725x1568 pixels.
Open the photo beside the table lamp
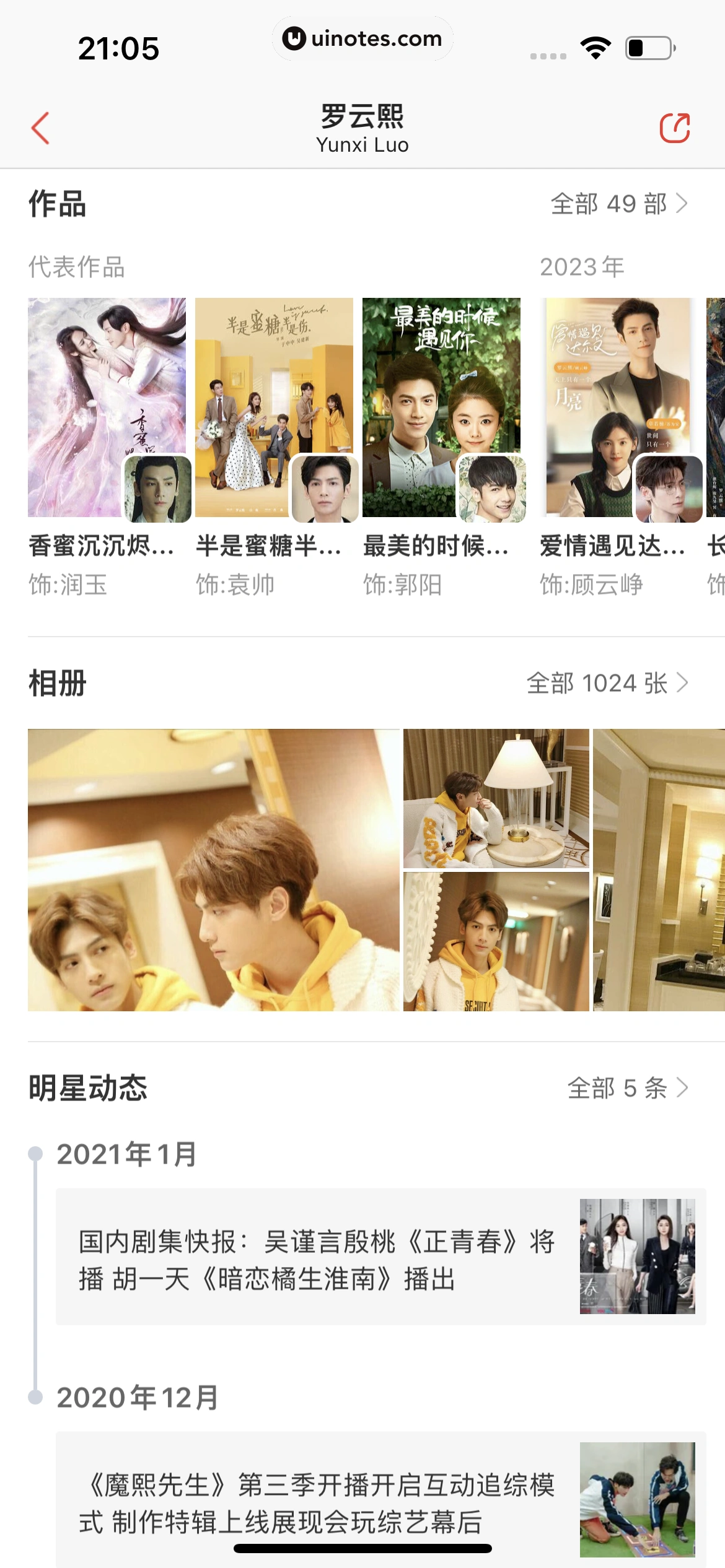click(496, 798)
